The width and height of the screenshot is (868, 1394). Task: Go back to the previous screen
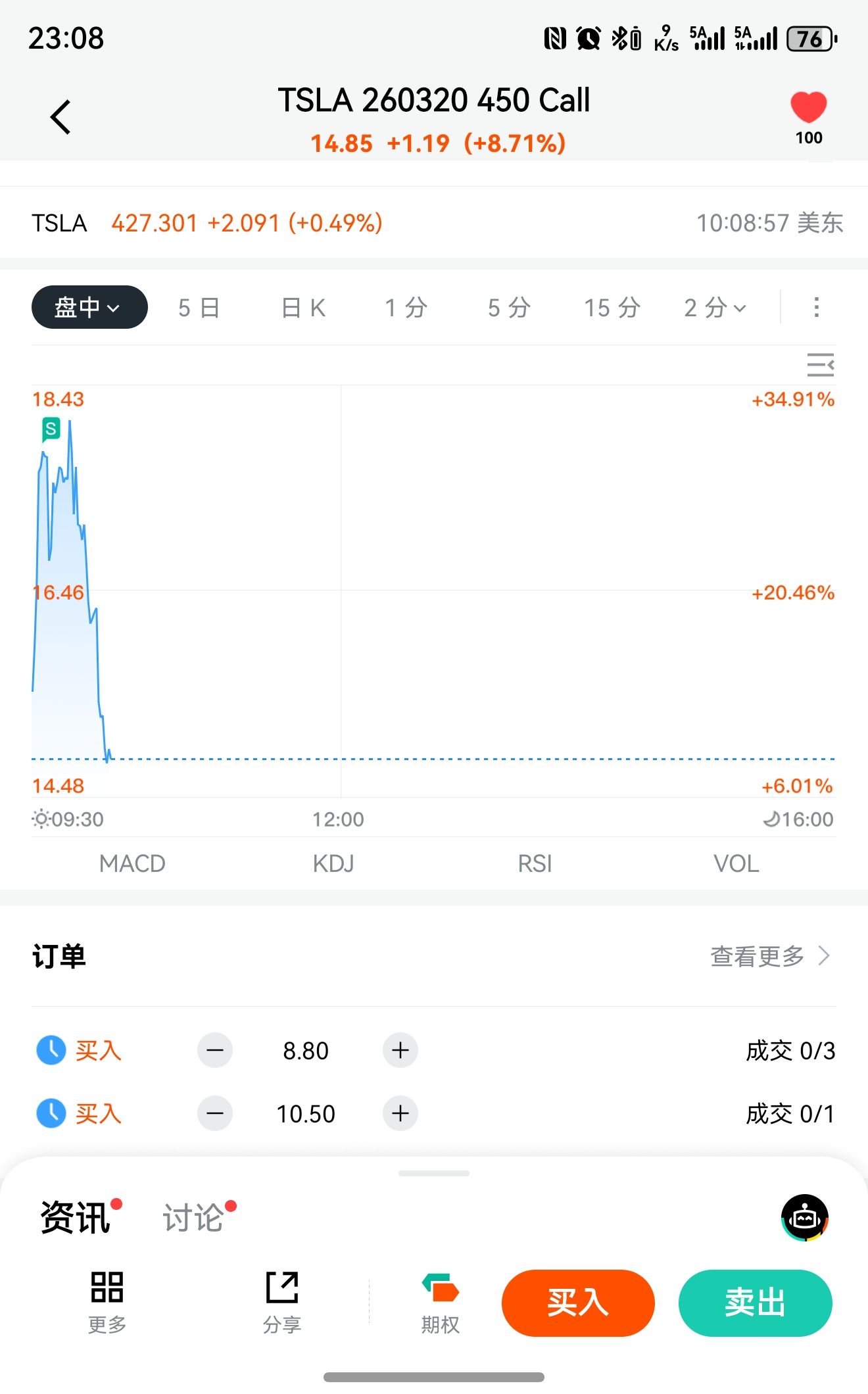(x=60, y=117)
